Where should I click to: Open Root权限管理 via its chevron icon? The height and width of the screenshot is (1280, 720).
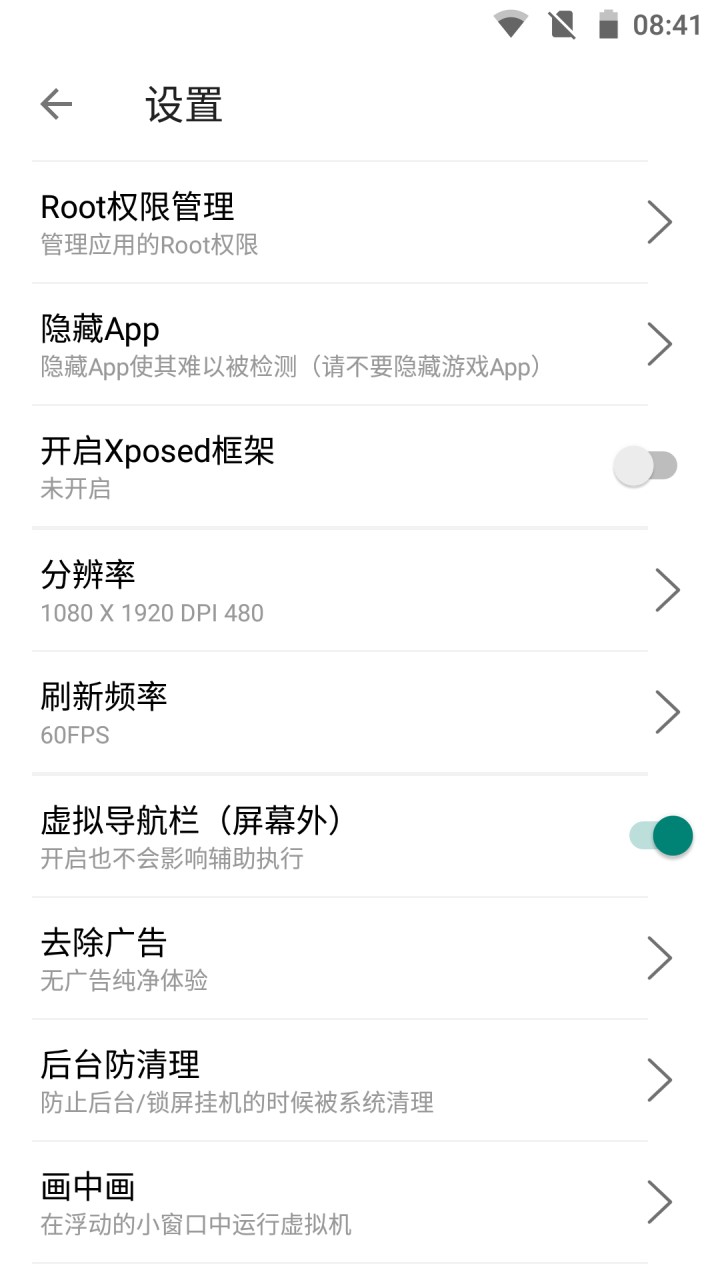660,221
